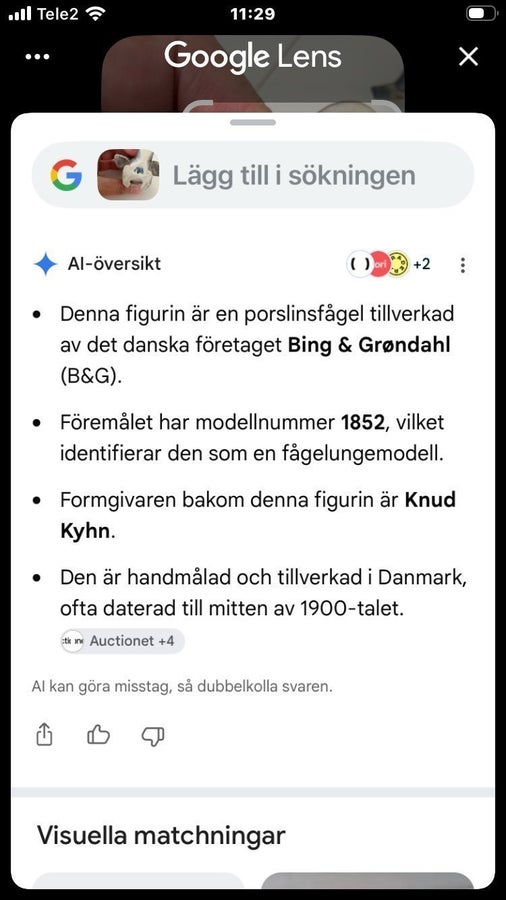The width and height of the screenshot is (506, 900).
Task: Give the AI overview a thumbs down
Action: (x=153, y=735)
